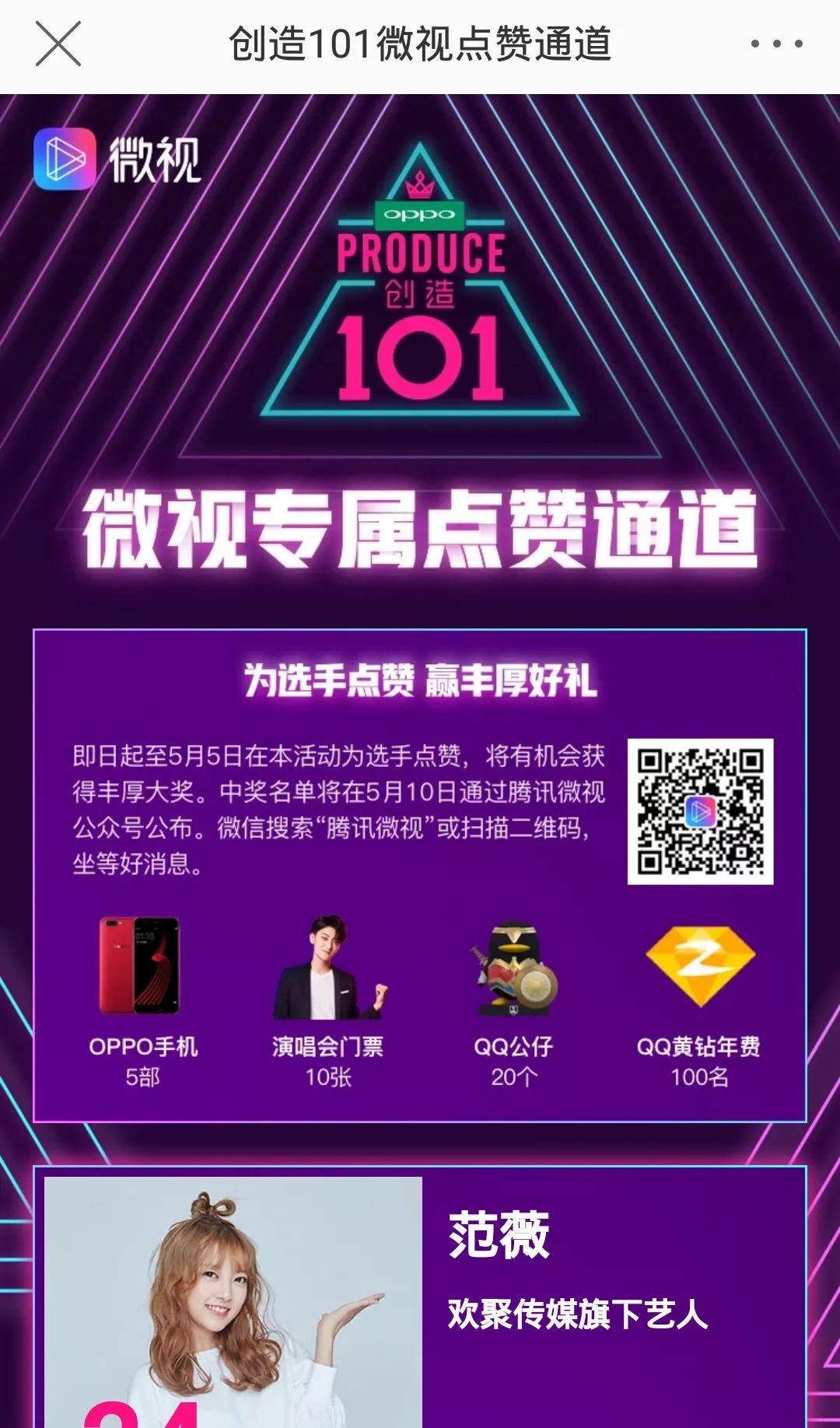Open the three-dot overflow menu
The width and height of the screenshot is (840, 1428).
click(x=775, y=44)
